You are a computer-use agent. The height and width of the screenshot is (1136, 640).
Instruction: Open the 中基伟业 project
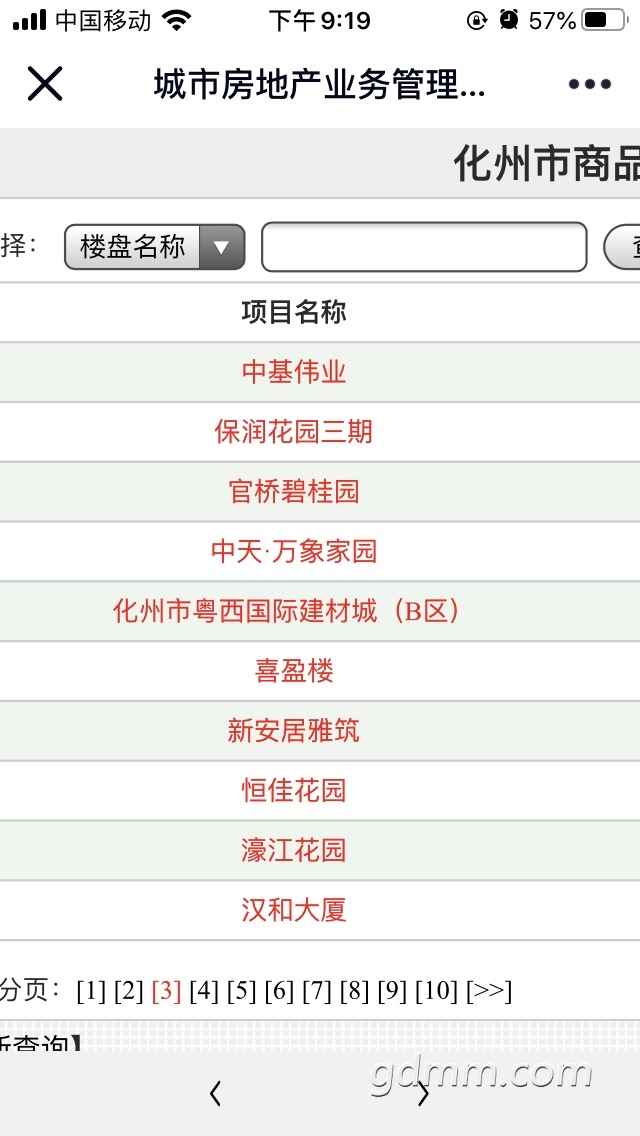(x=294, y=372)
